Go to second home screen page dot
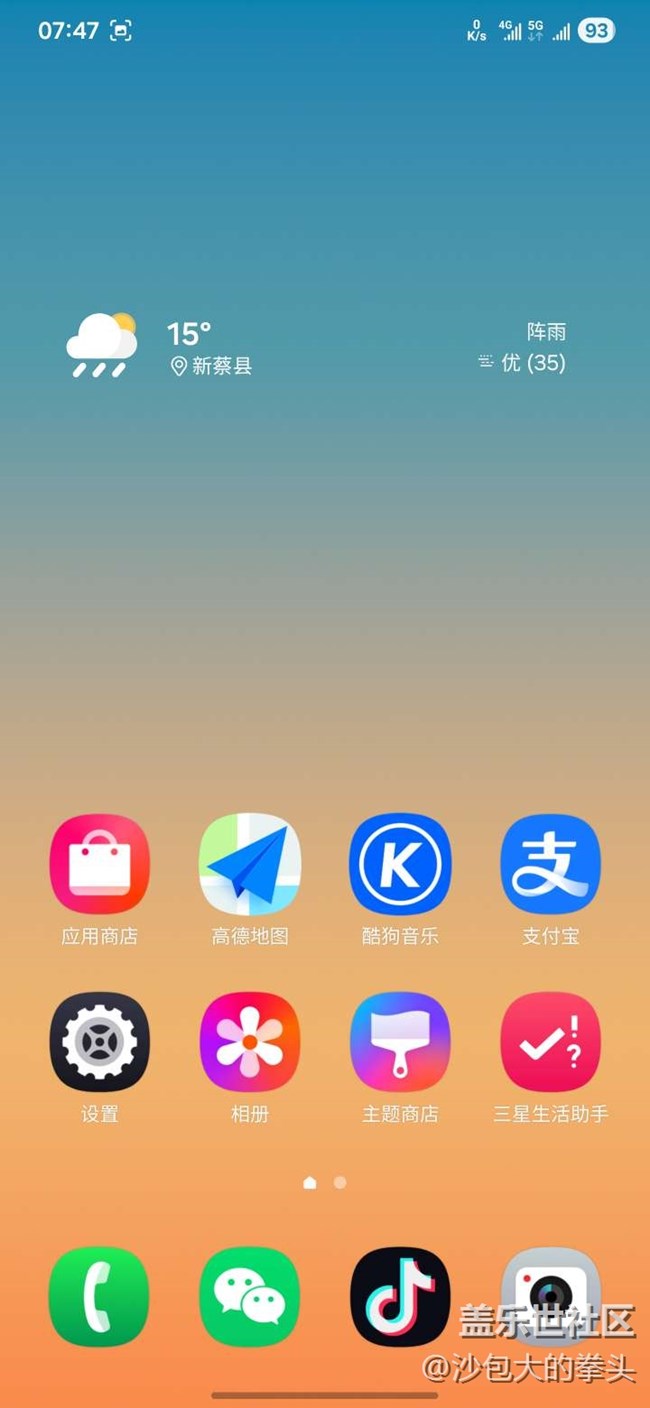The height and width of the screenshot is (1408, 650). tap(340, 1182)
